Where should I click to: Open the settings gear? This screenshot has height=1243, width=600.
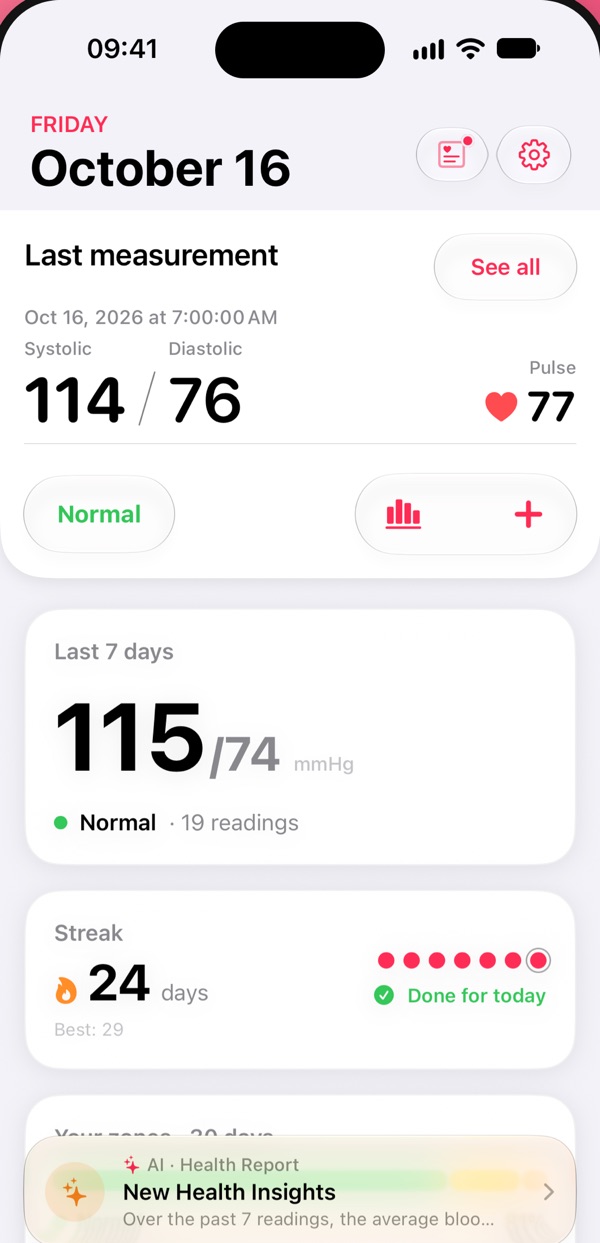pos(534,155)
